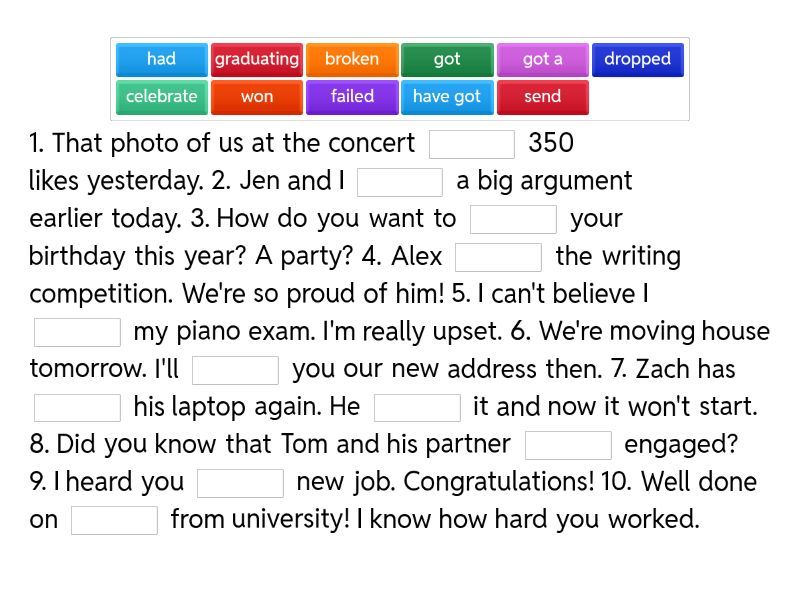
Task: Tap the blank before '350 likes yesterday'
Action: click(x=472, y=144)
